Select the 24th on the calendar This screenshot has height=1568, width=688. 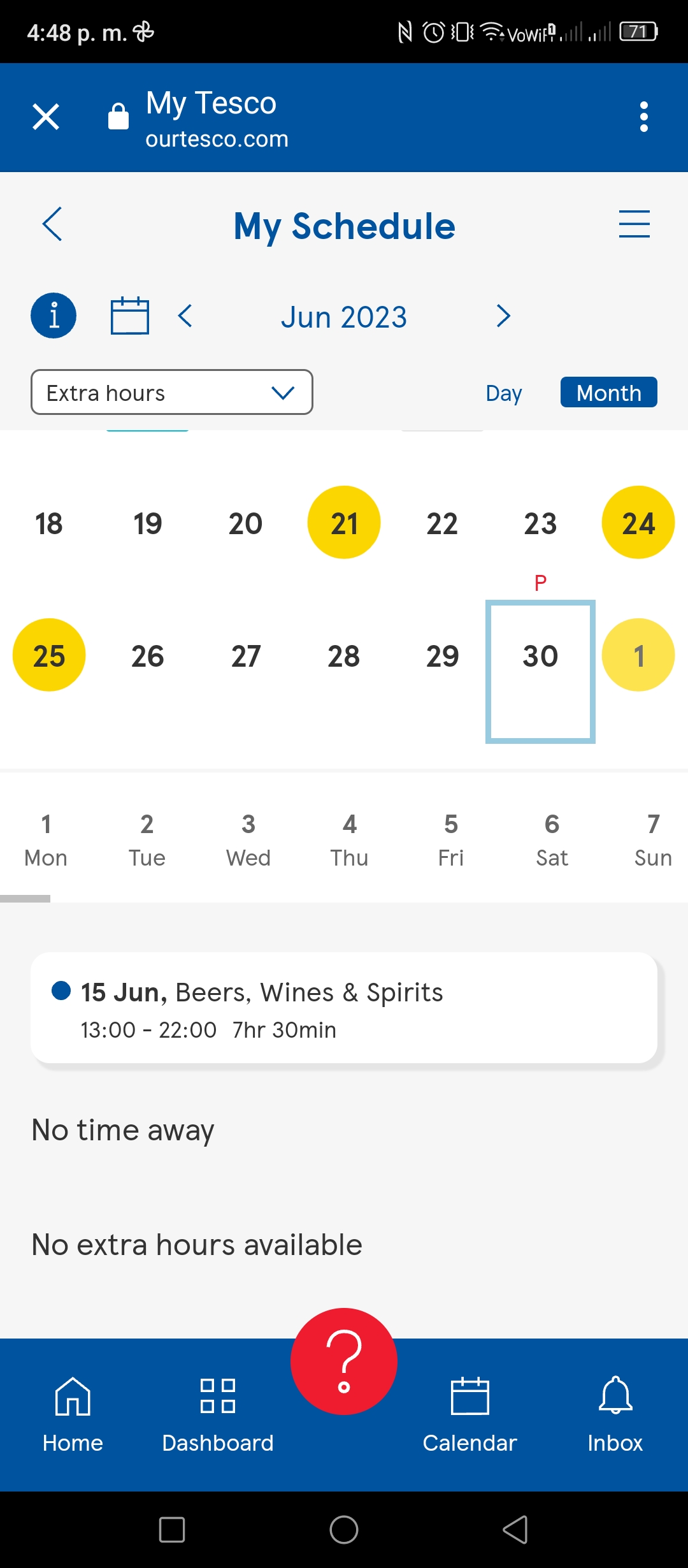pyautogui.click(x=638, y=523)
